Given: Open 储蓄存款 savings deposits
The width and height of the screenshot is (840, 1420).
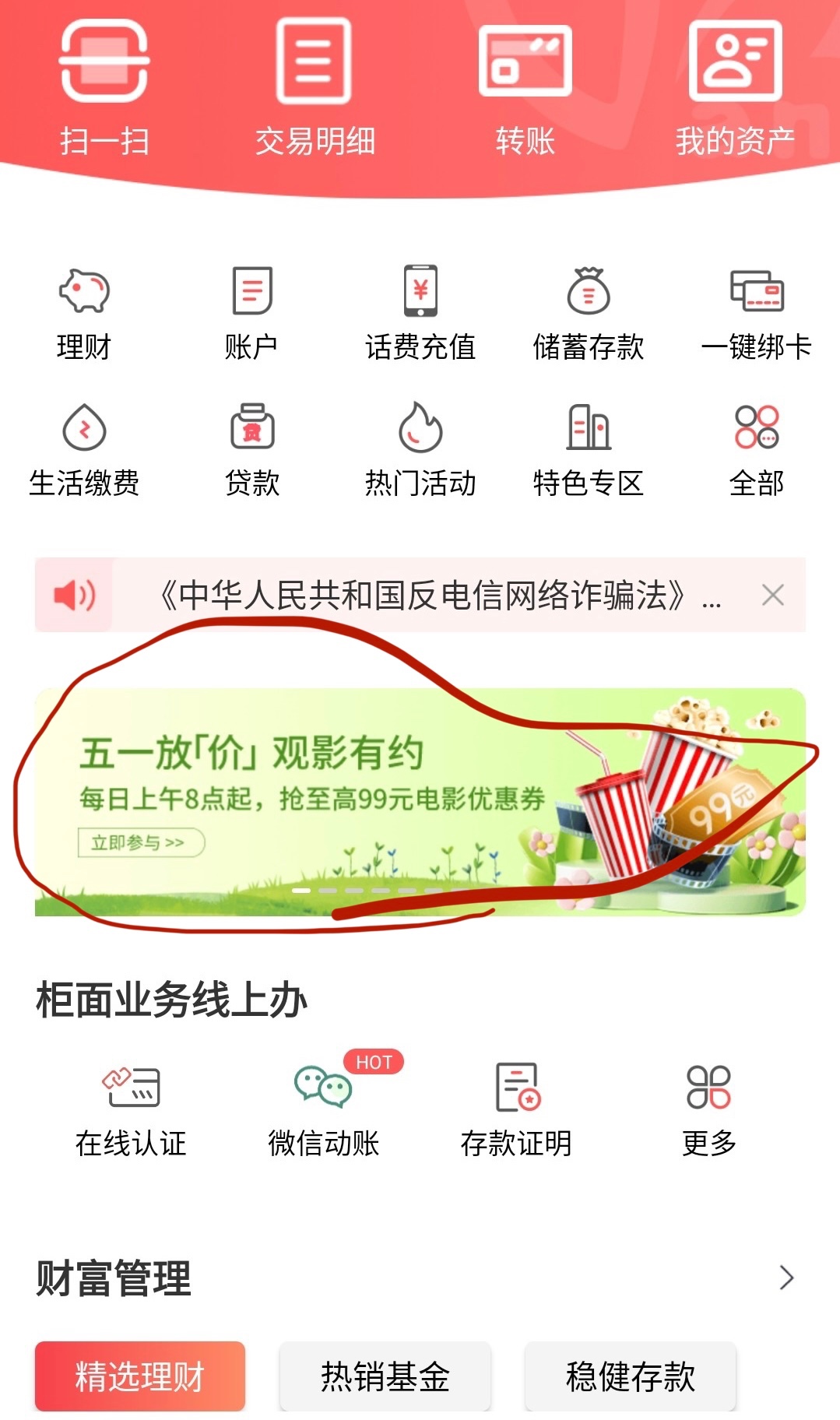Looking at the screenshot, I should (x=589, y=313).
